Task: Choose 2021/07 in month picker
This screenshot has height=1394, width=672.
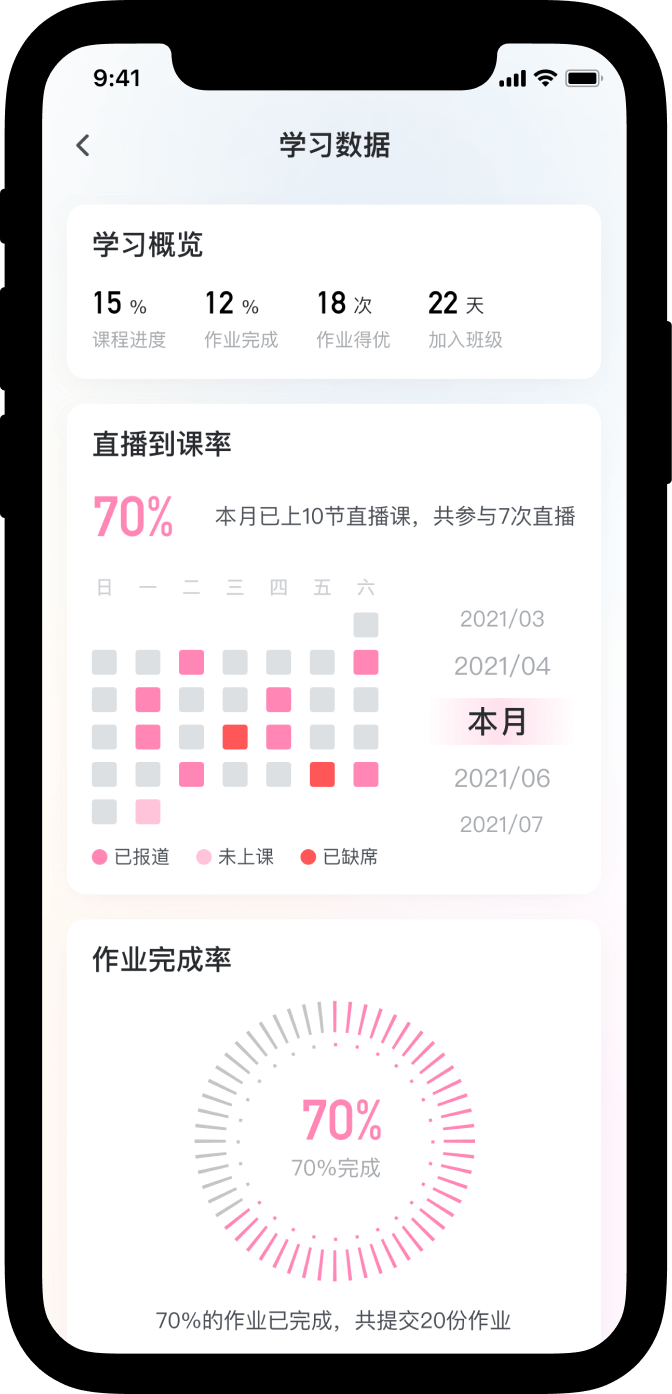Action: pyautogui.click(x=502, y=825)
